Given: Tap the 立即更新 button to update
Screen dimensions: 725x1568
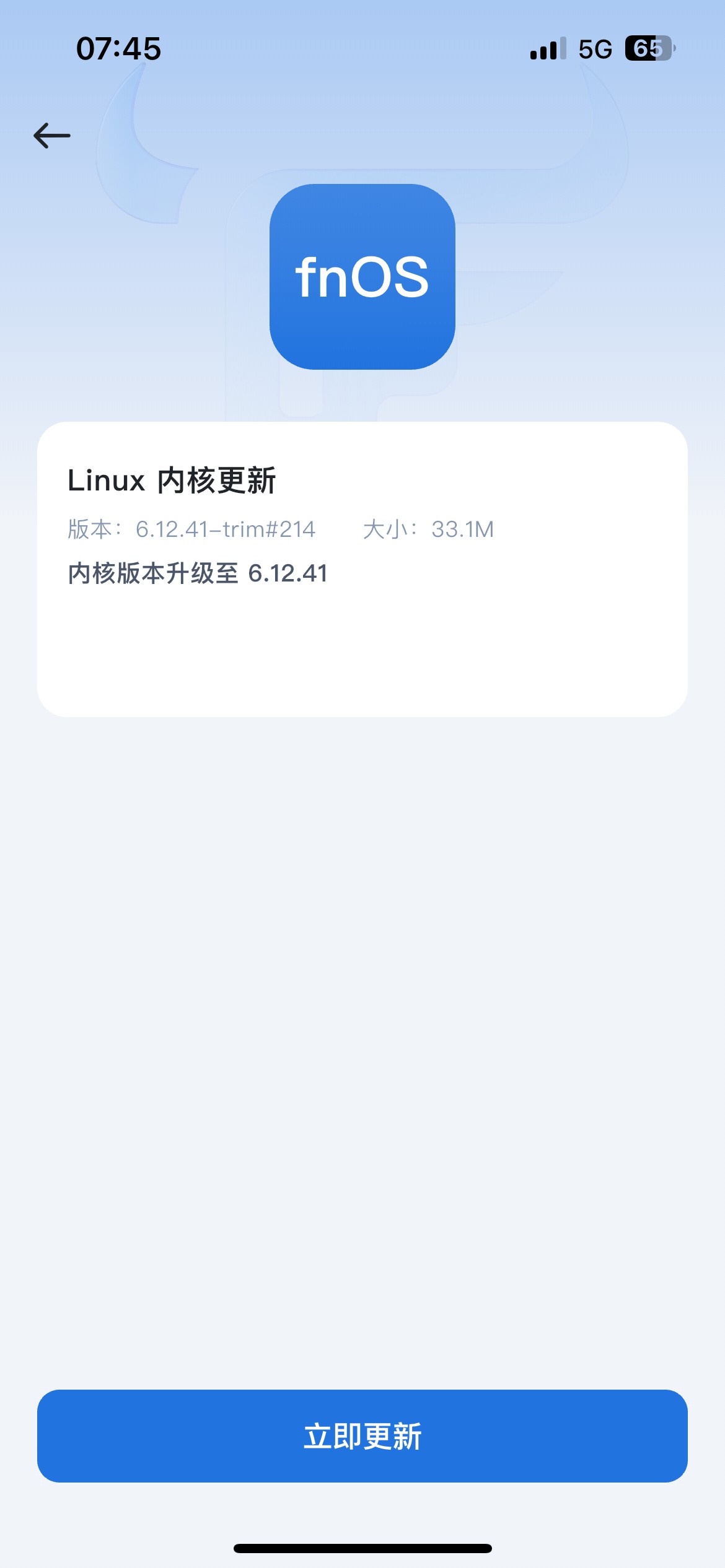Looking at the screenshot, I should pyautogui.click(x=362, y=1436).
